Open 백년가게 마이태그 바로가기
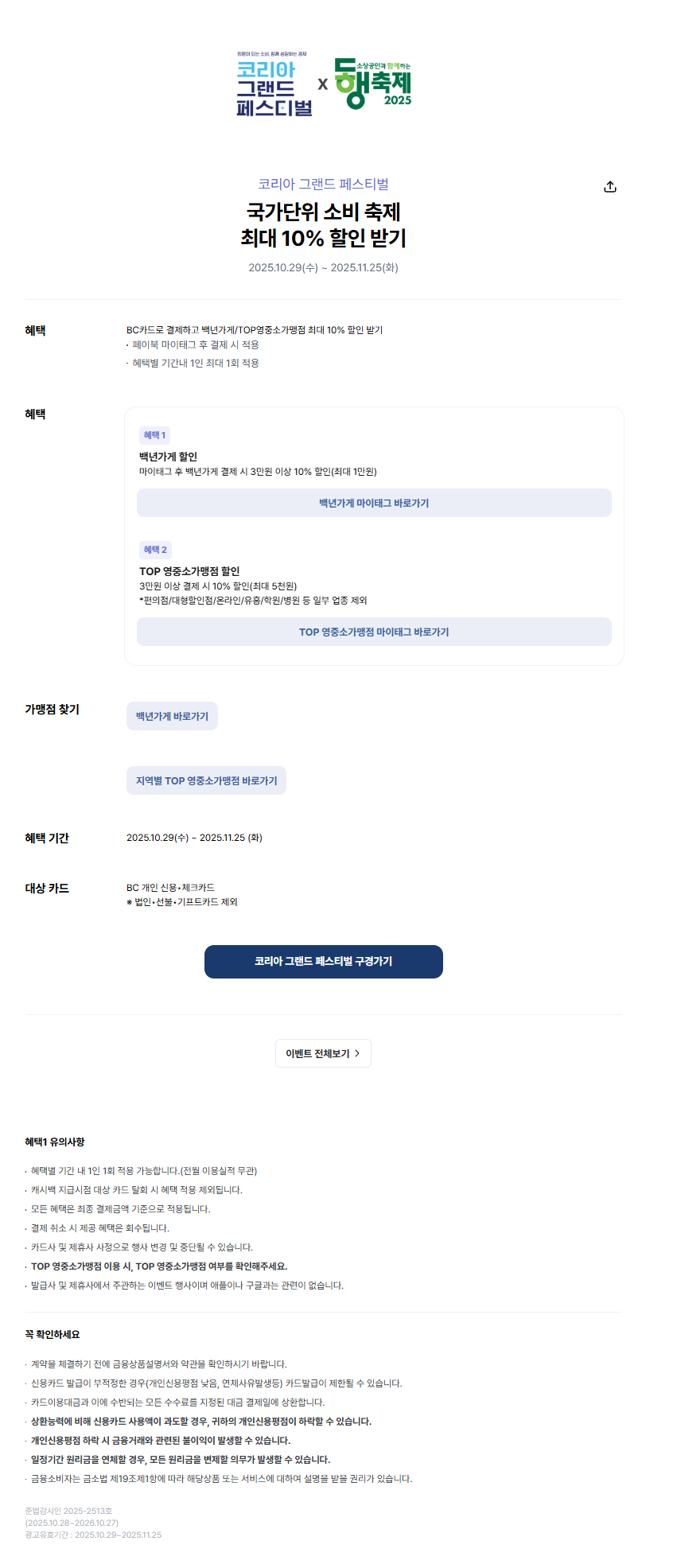Viewport: 681px width, 1568px height. pyautogui.click(x=374, y=503)
